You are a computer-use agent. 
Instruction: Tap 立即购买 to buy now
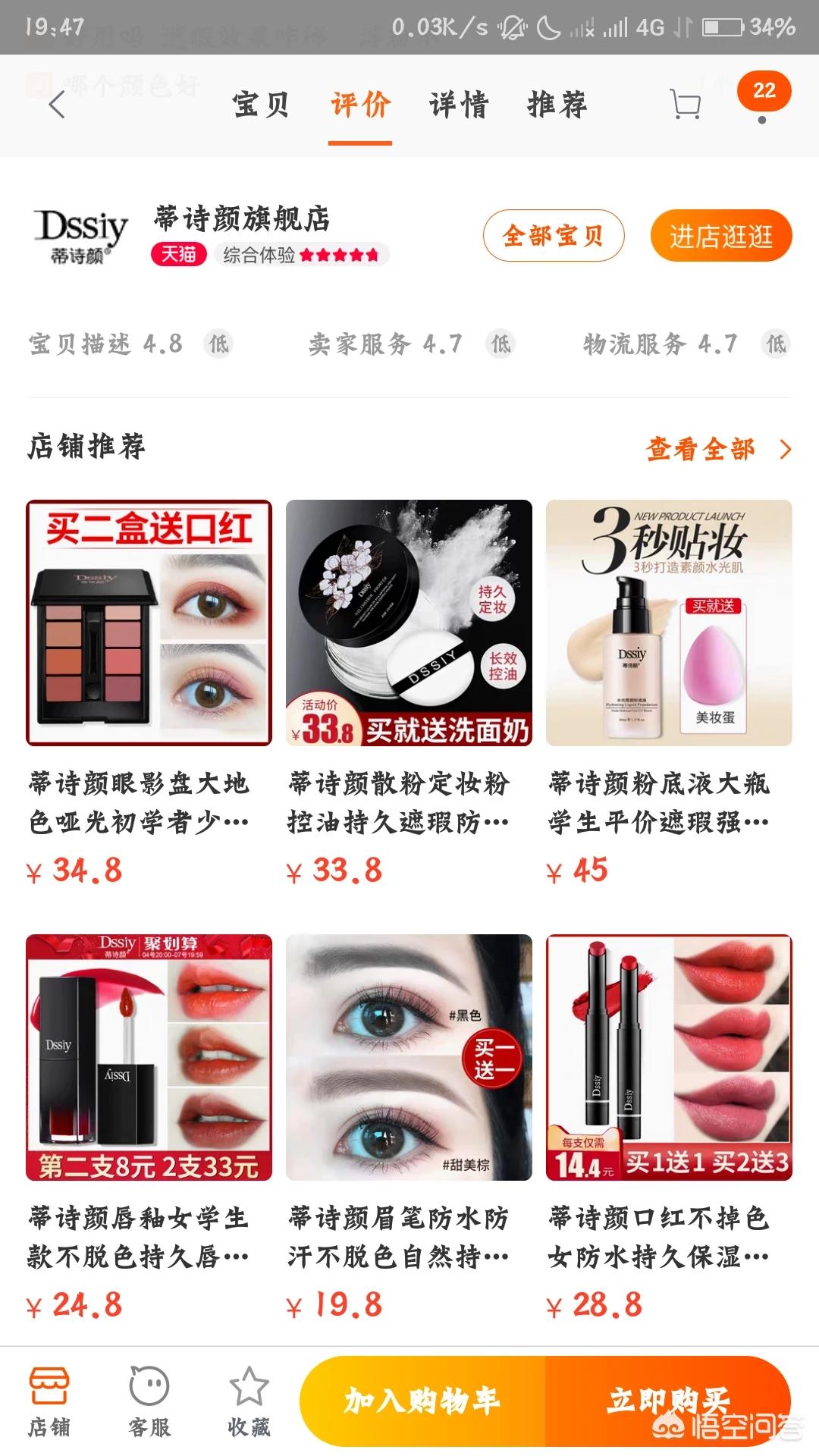click(667, 1400)
